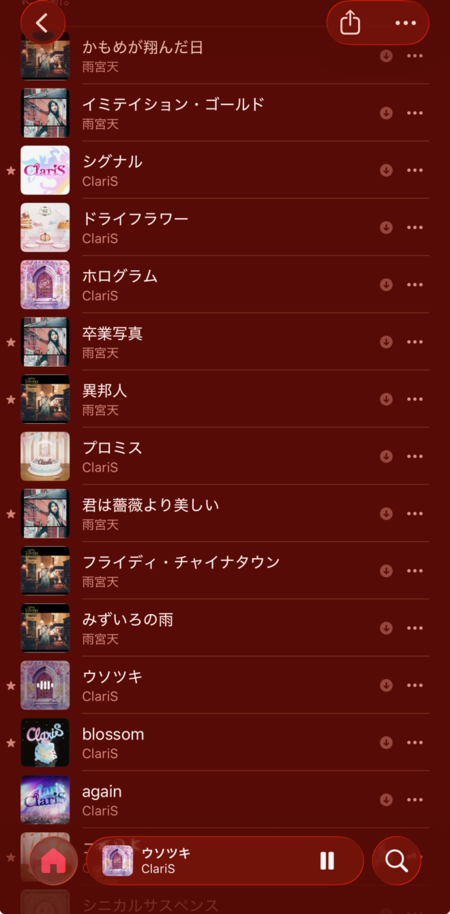Download the track ドライフラワー
The height and width of the screenshot is (914, 450).
point(386,227)
